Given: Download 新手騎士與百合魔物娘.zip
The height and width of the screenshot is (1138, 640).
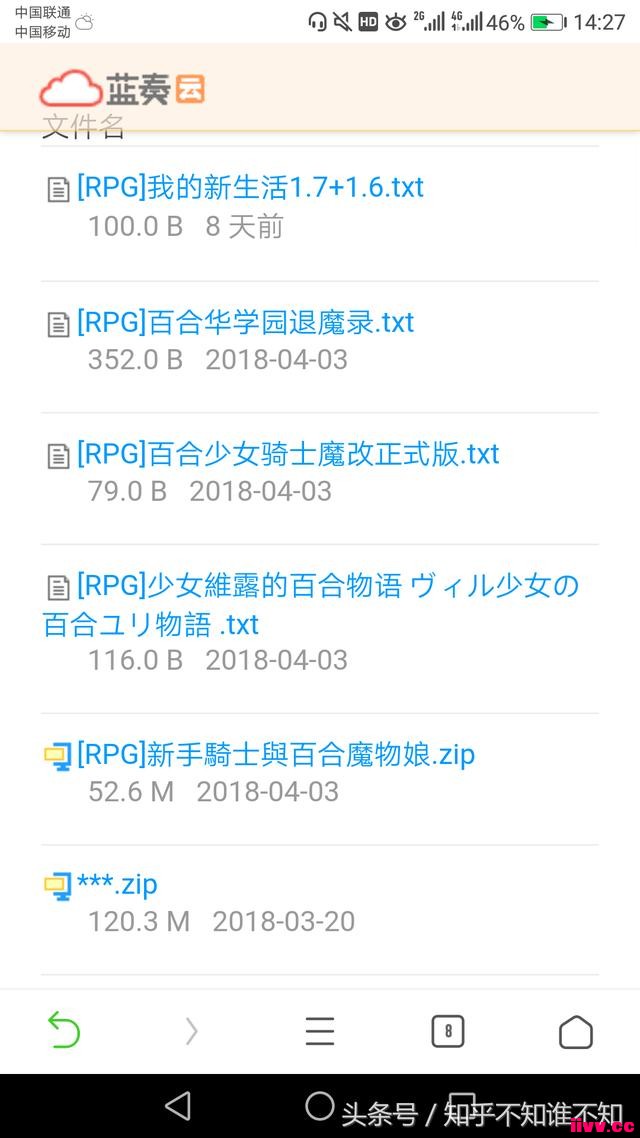Looking at the screenshot, I should point(276,755).
